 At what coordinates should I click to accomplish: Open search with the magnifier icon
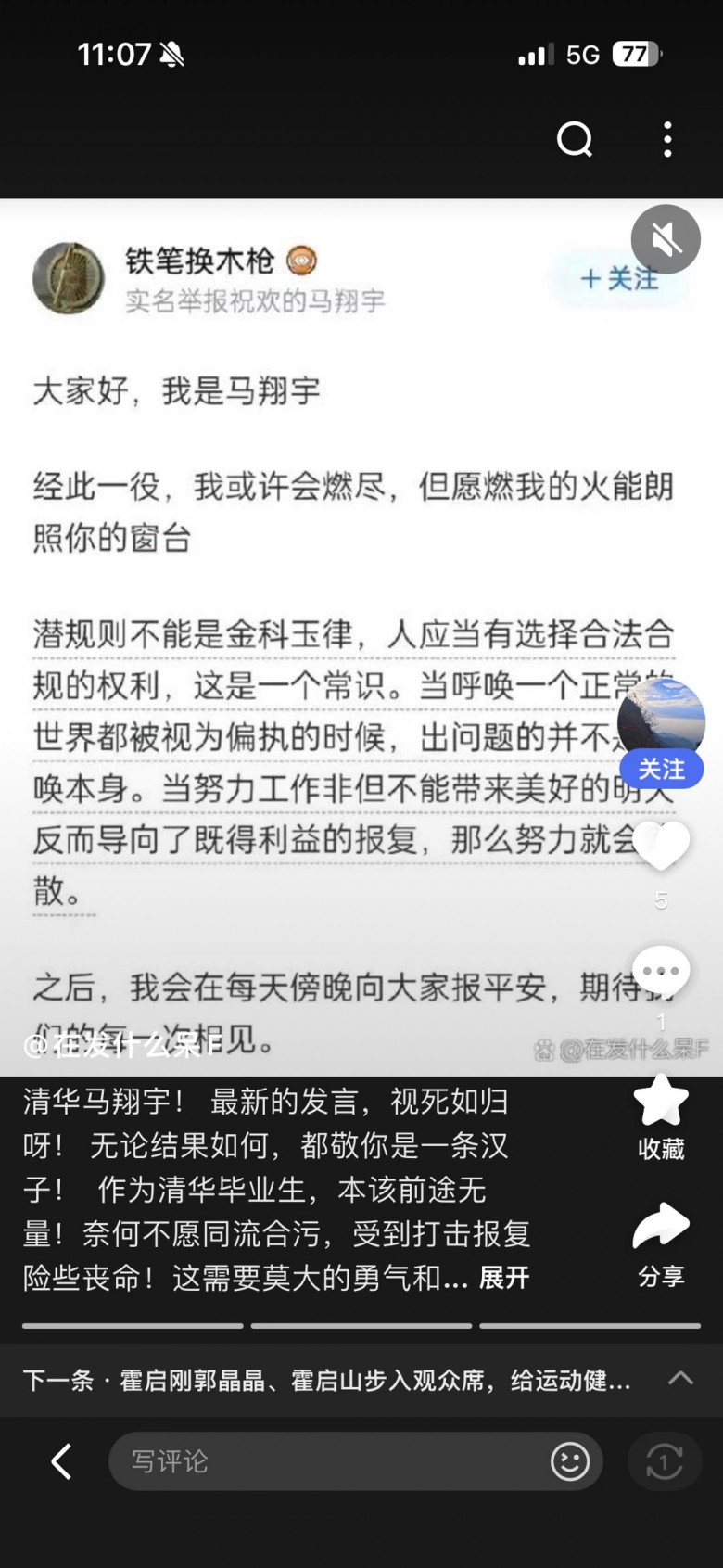click(574, 140)
